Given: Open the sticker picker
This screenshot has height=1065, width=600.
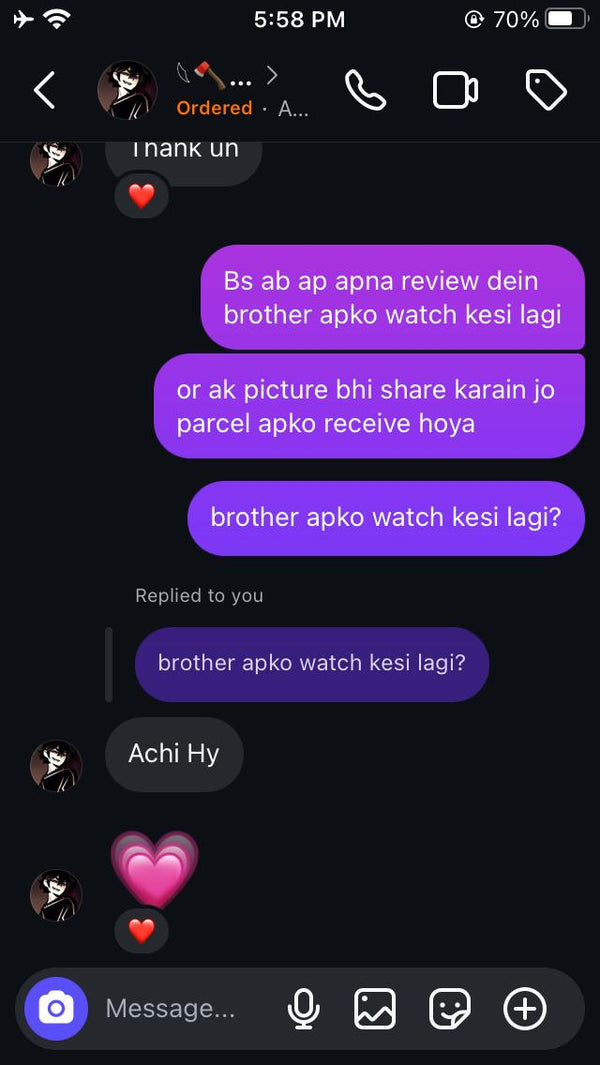Looking at the screenshot, I should tap(450, 1009).
